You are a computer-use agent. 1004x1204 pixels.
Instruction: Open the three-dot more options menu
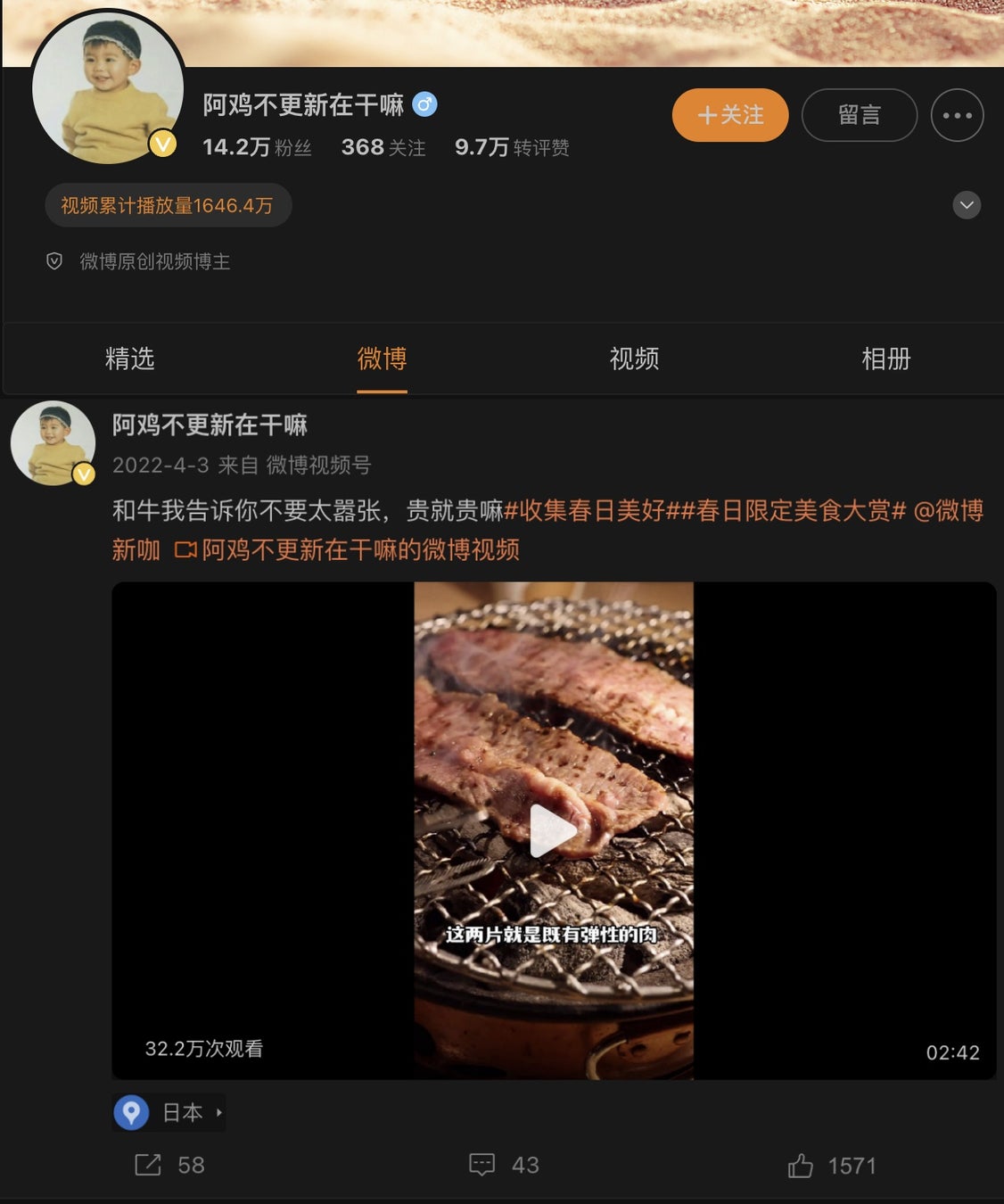957,115
